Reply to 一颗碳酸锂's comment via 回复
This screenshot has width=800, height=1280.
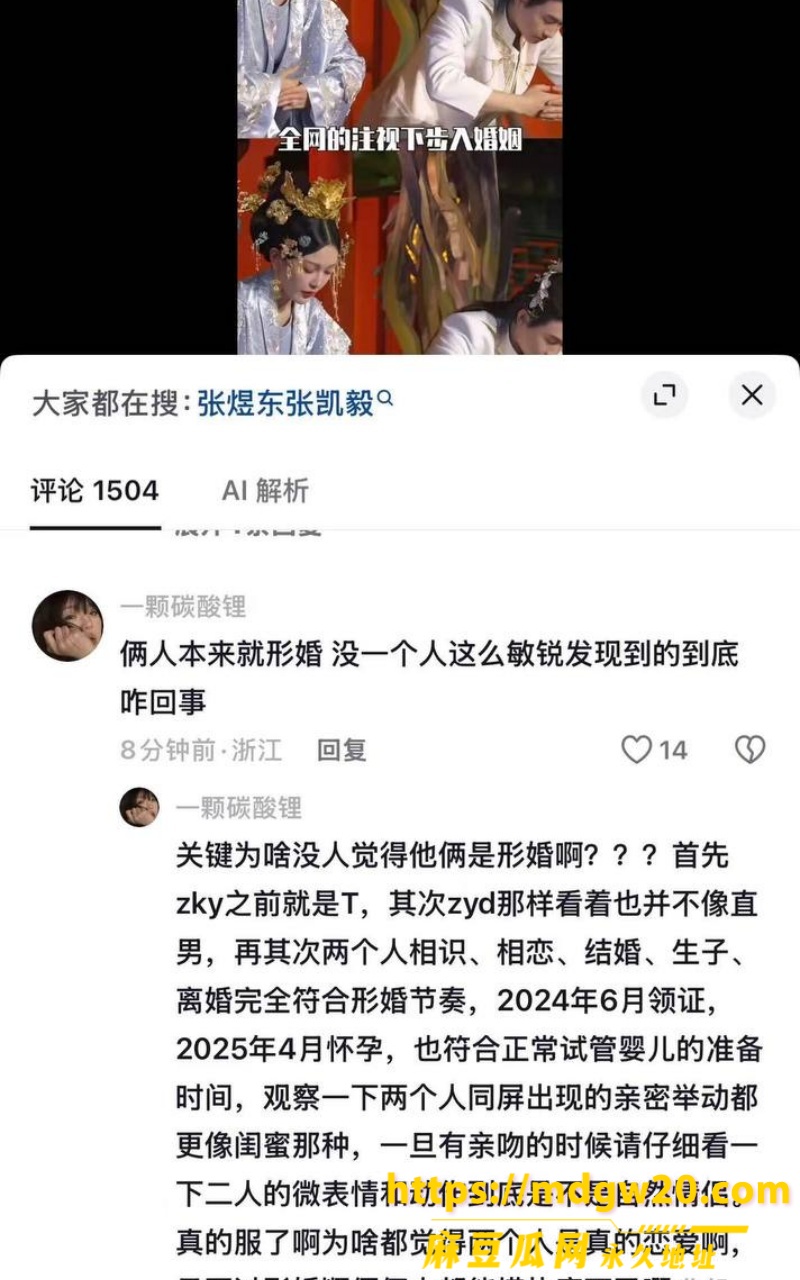(x=342, y=750)
